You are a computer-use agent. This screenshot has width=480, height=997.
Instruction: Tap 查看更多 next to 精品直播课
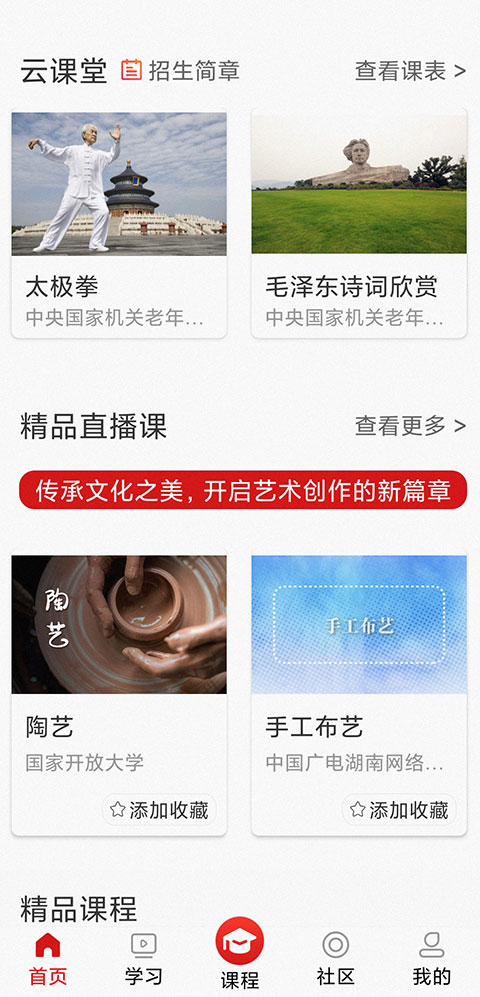tap(410, 426)
